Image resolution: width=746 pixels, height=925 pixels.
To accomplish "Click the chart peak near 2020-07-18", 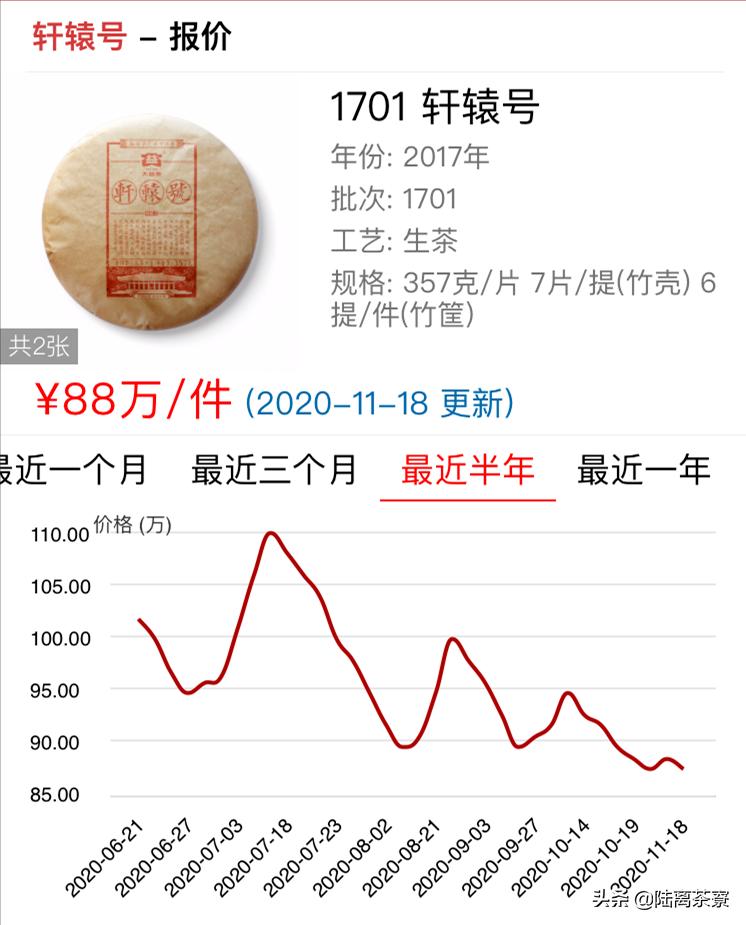I will coord(270,535).
